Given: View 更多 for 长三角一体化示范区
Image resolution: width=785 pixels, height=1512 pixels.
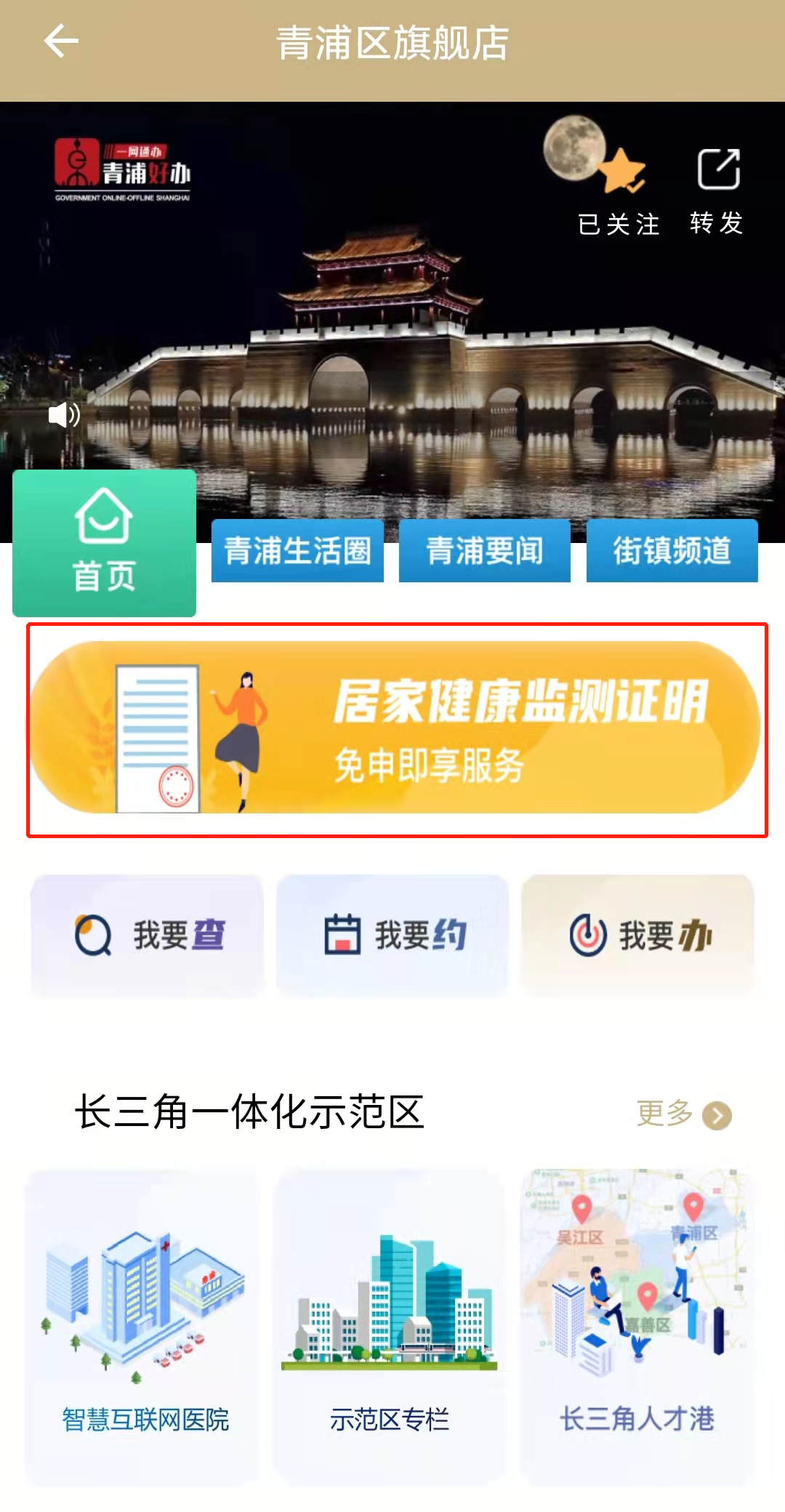Looking at the screenshot, I should pos(683,1114).
